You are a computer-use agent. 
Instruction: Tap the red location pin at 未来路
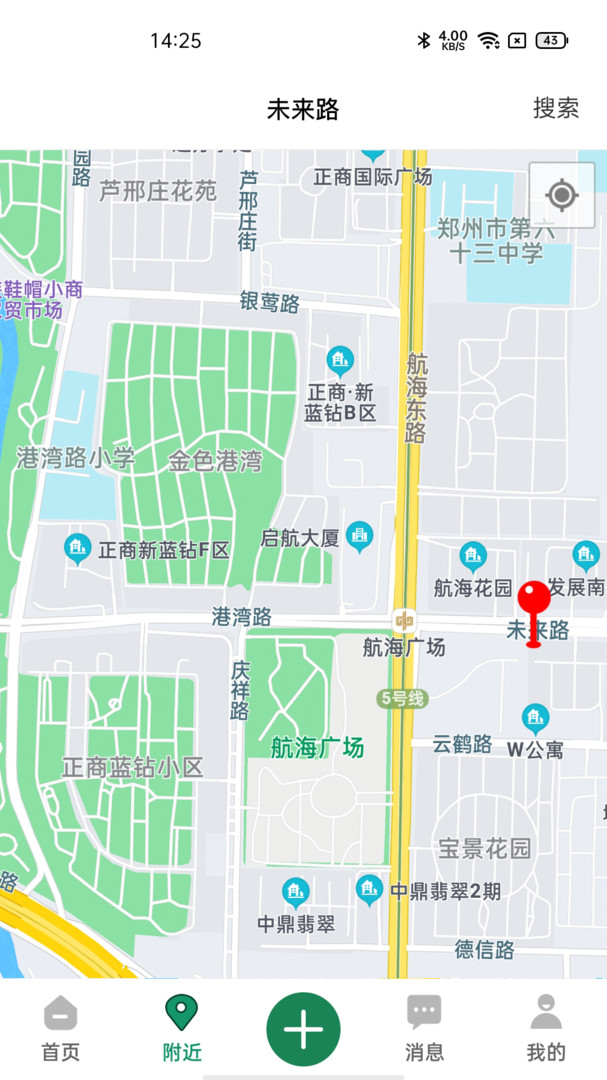pyautogui.click(x=535, y=605)
